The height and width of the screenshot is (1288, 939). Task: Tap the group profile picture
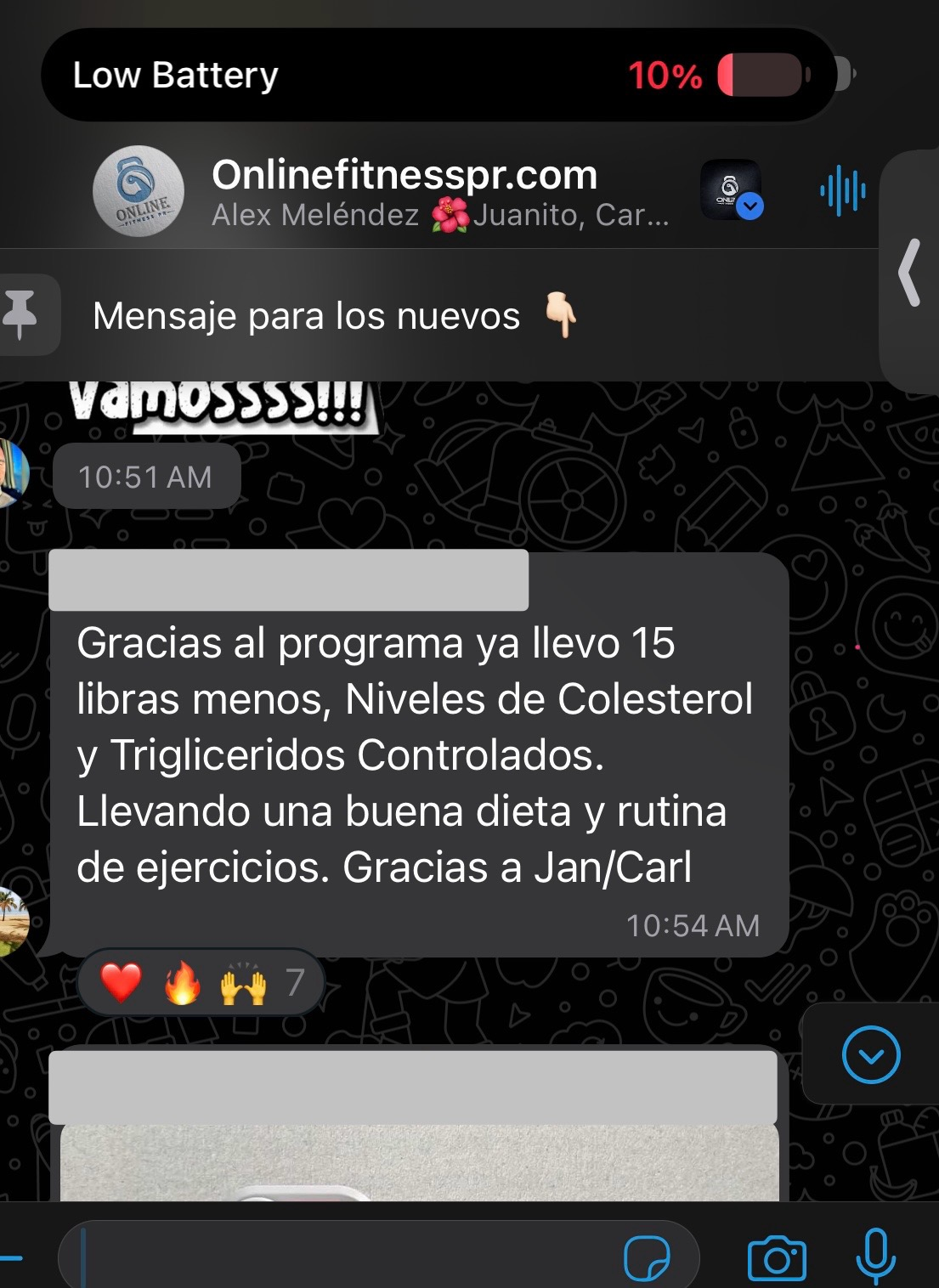point(138,191)
